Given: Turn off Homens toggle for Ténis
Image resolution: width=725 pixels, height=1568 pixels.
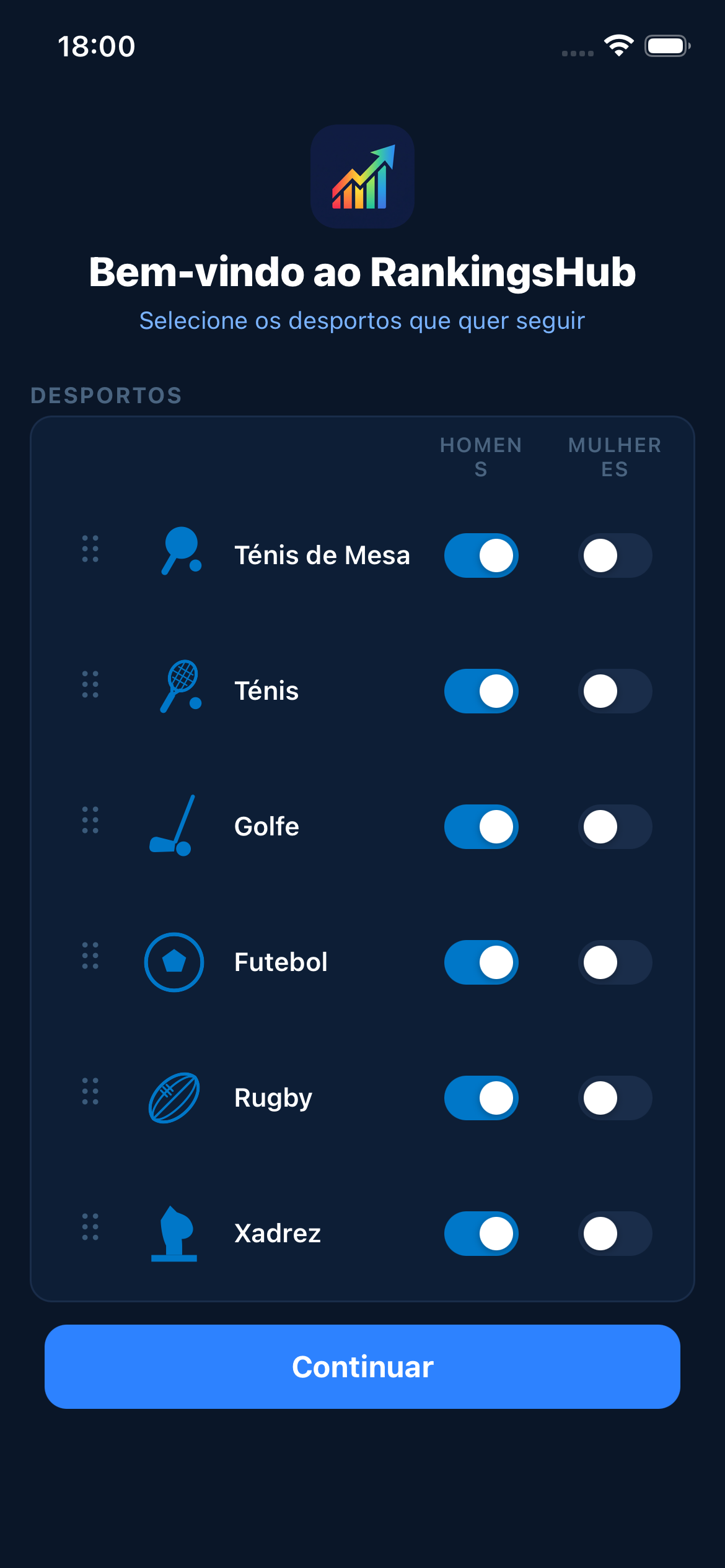Looking at the screenshot, I should tap(481, 691).
